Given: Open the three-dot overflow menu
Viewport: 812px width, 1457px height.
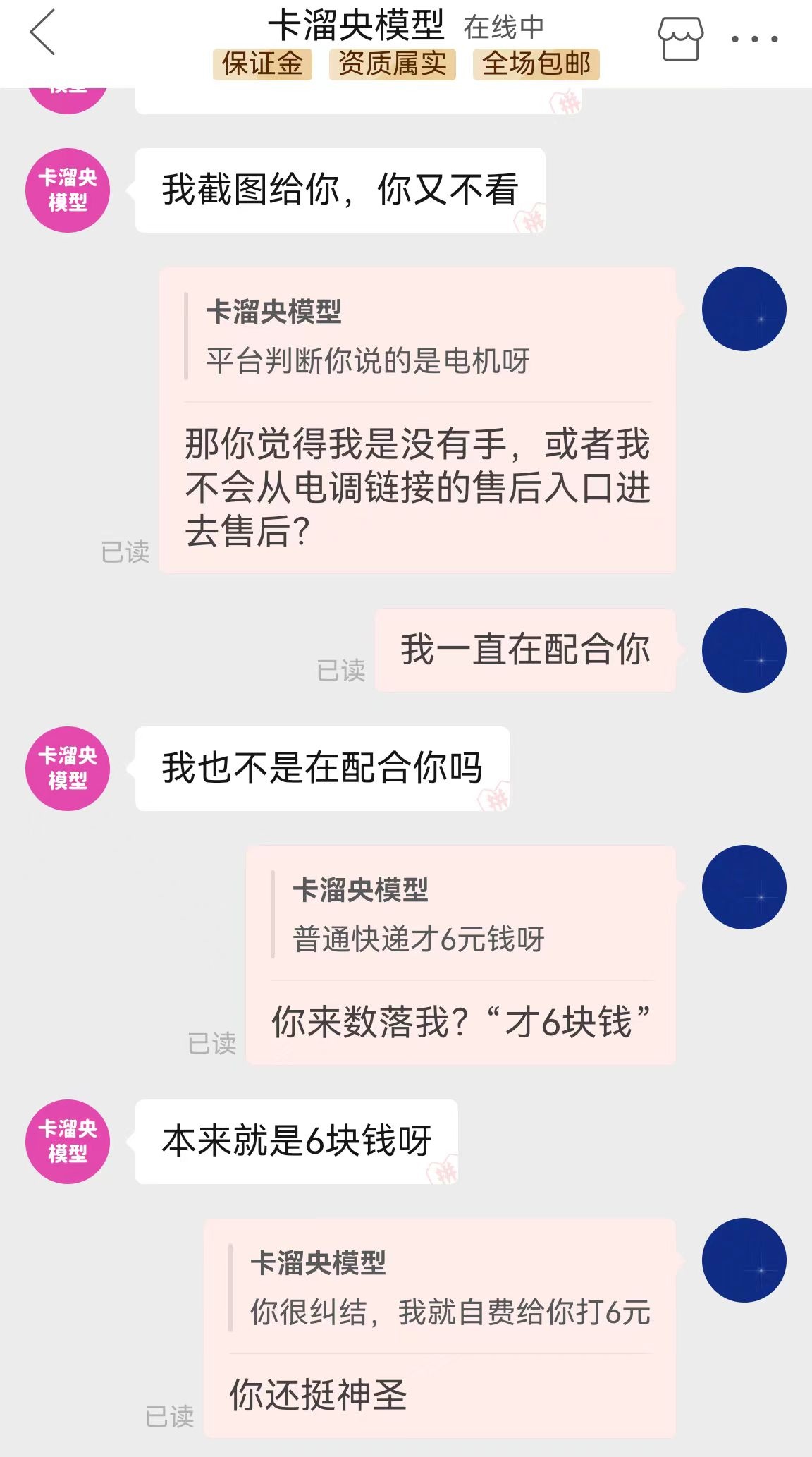Looking at the screenshot, I should click(x=754, y=39).
